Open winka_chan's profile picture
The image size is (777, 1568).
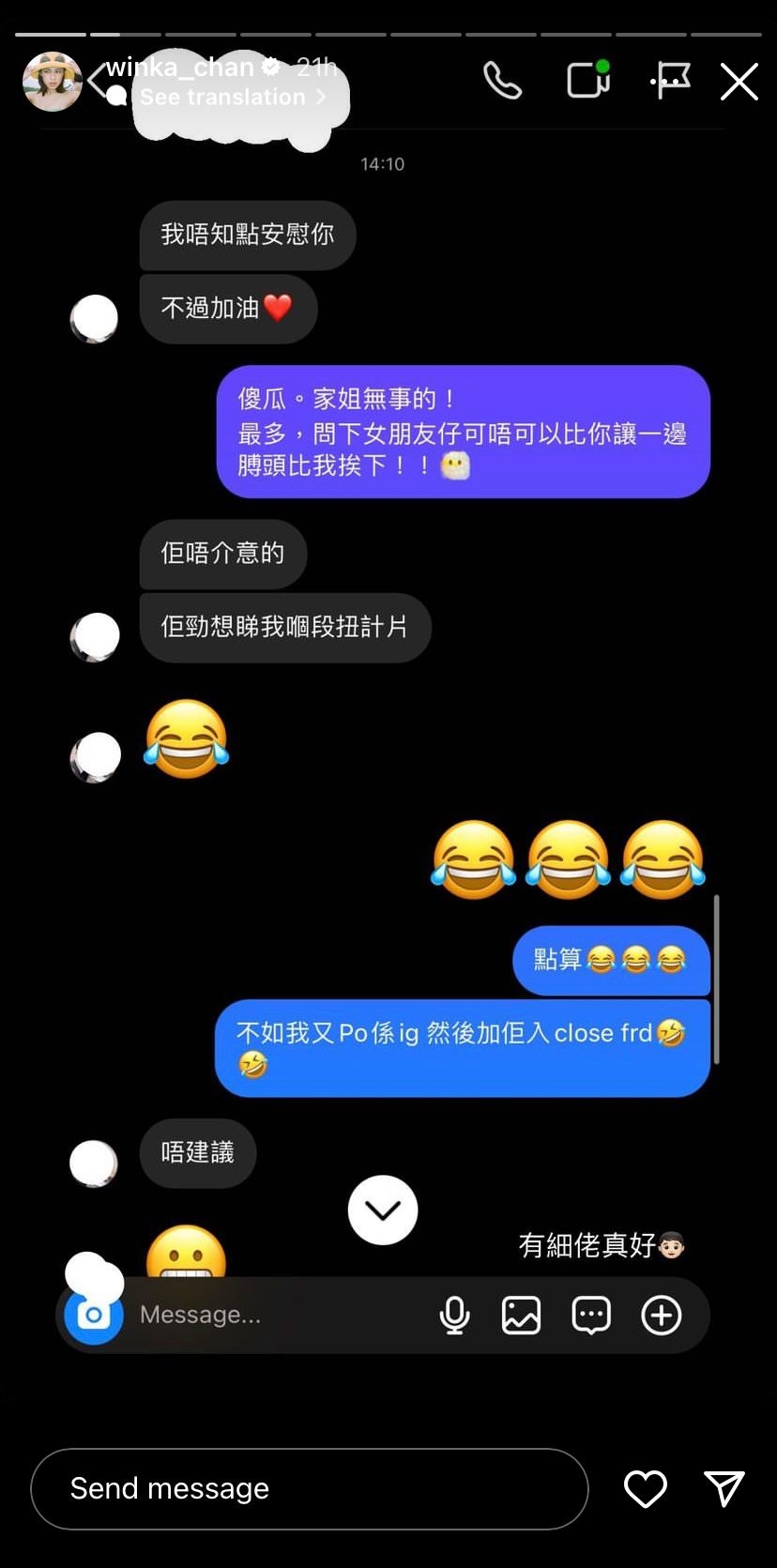click(53, 82)
